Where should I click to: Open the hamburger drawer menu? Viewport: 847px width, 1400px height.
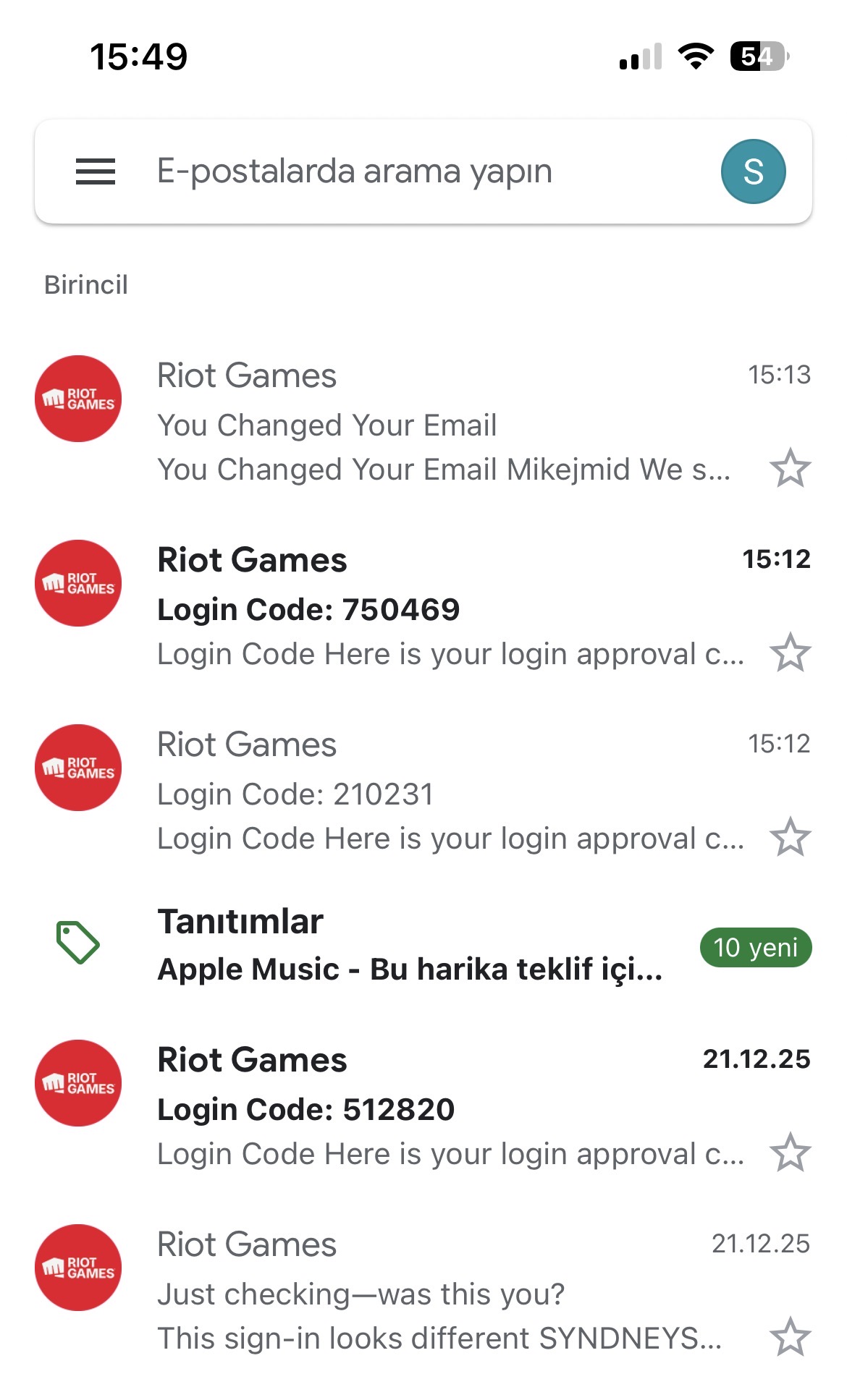point(96,172)
